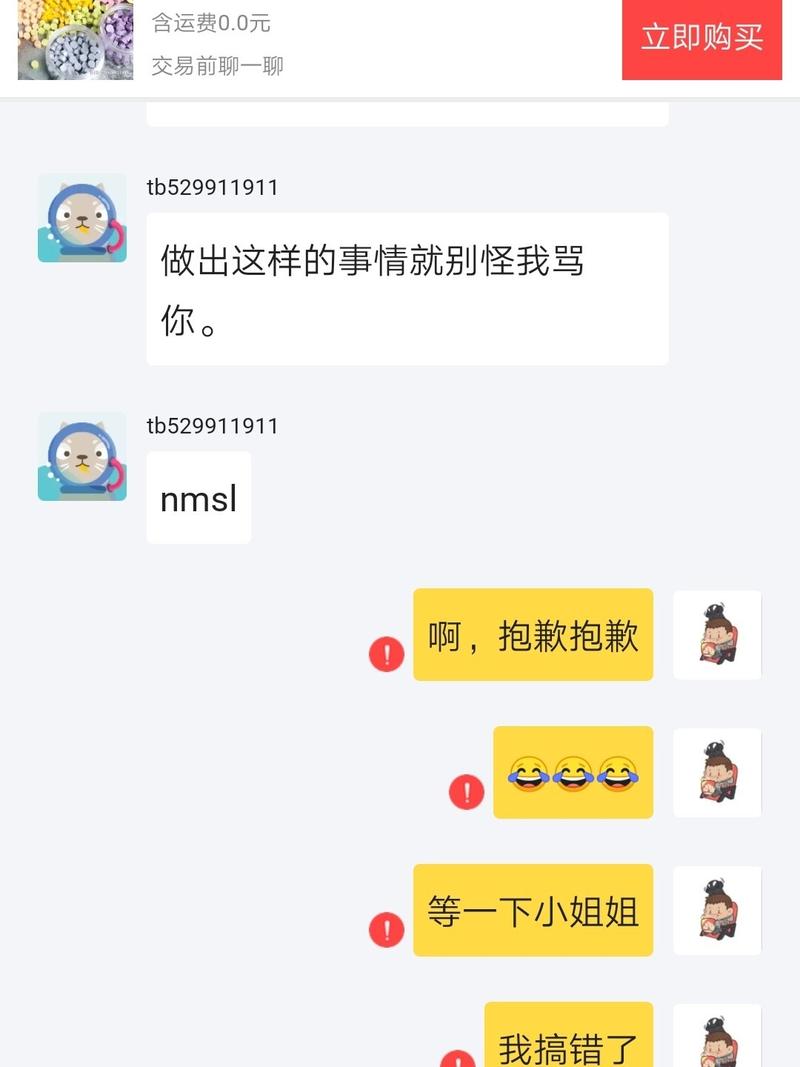Open the product thumbnail at top

coord(76,38)
